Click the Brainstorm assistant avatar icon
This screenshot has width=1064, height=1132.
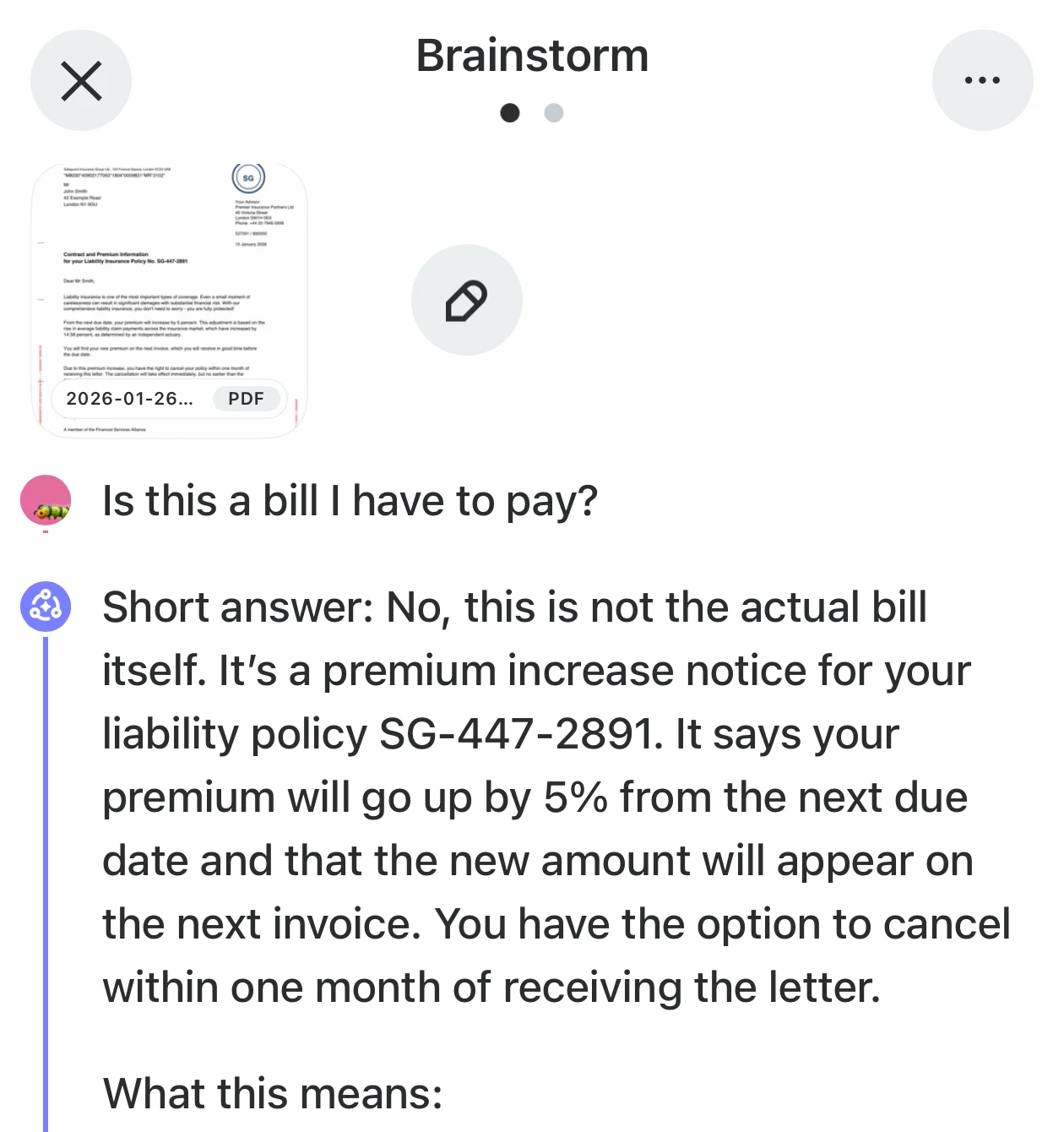point(46,606)
